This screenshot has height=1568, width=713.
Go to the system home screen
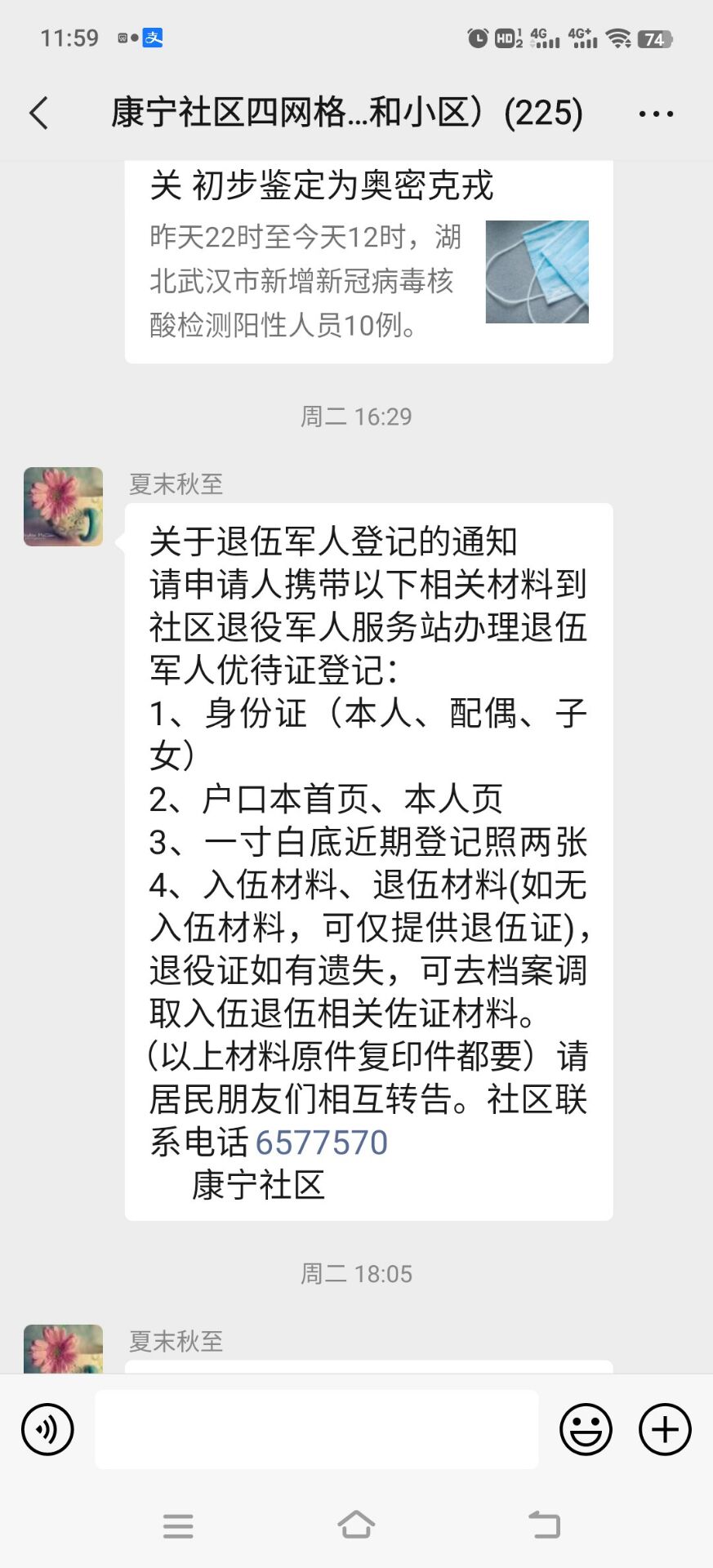[356, 1525]
